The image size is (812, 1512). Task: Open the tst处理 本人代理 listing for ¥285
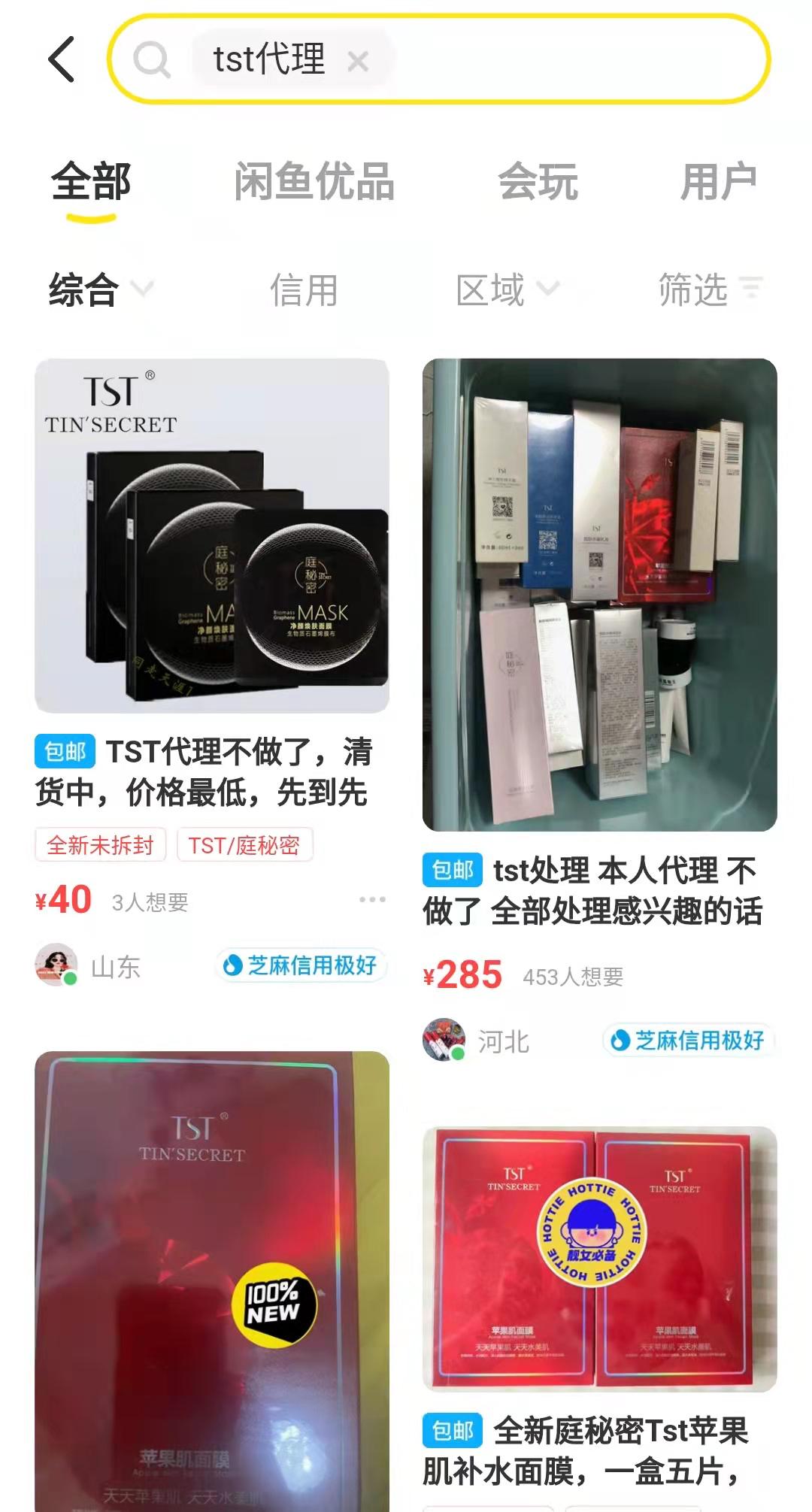(599, 594)
